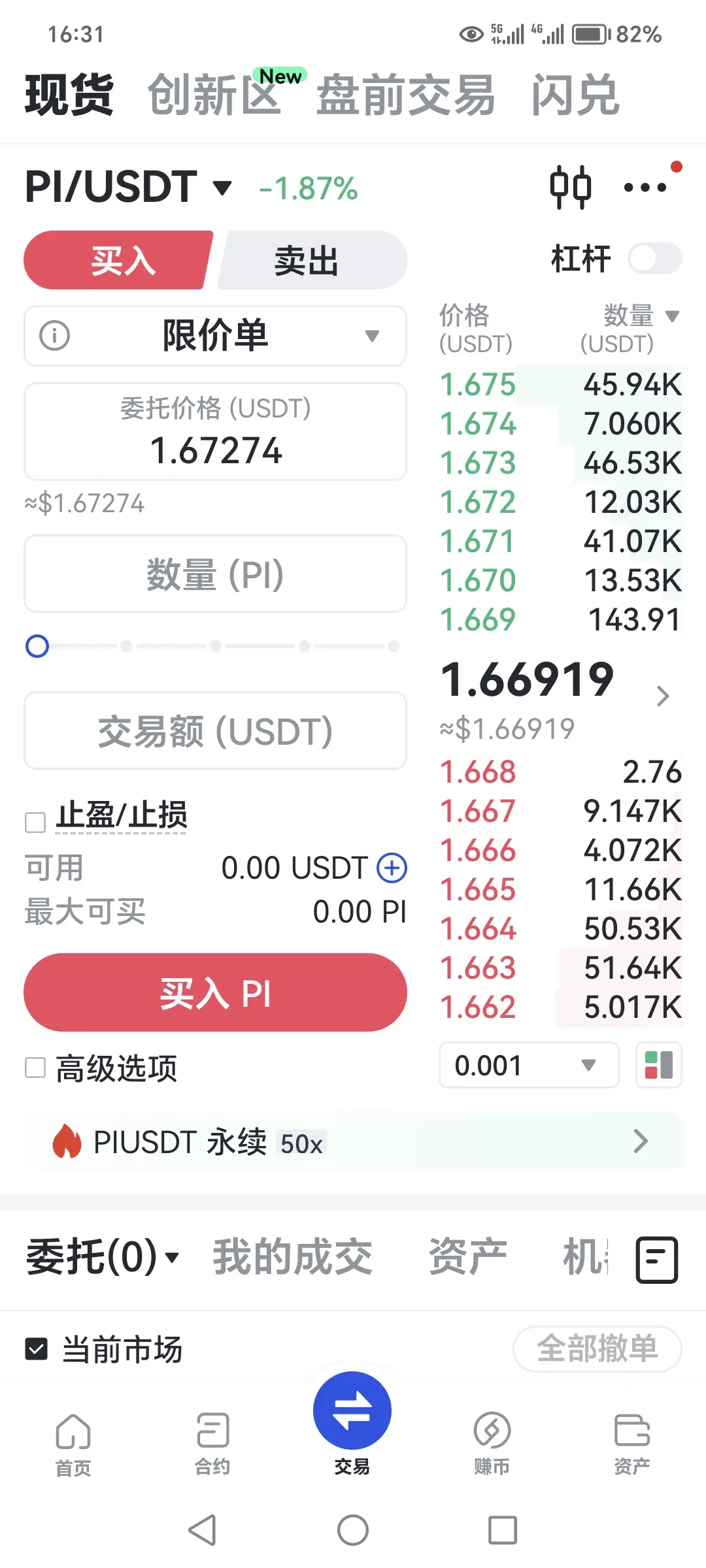Open the candlestick chart icon
The width and height of the screenshot is (706, 1568).
click(x=570, y=188)
